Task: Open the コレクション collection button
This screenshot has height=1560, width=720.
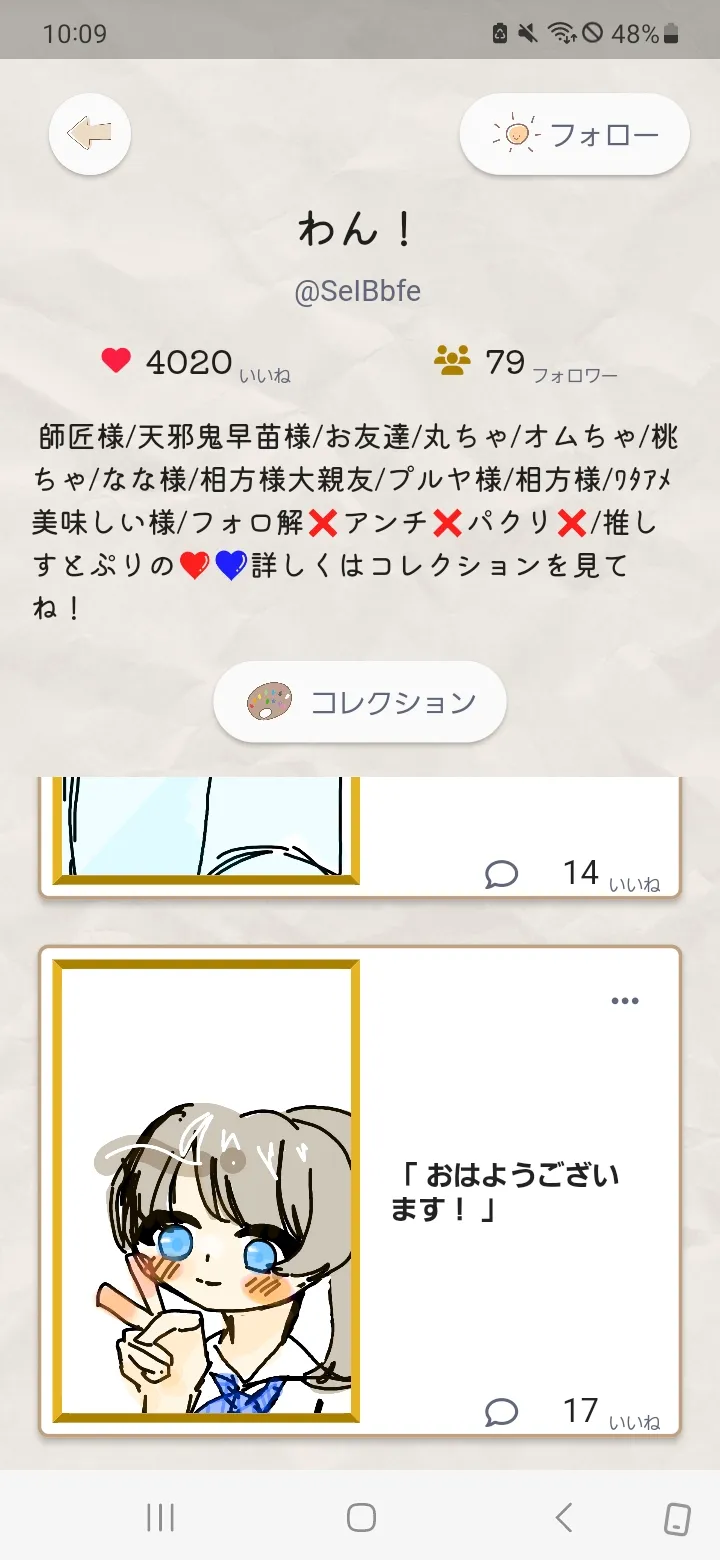Action: pyautogui.click(x=360, y=702)
